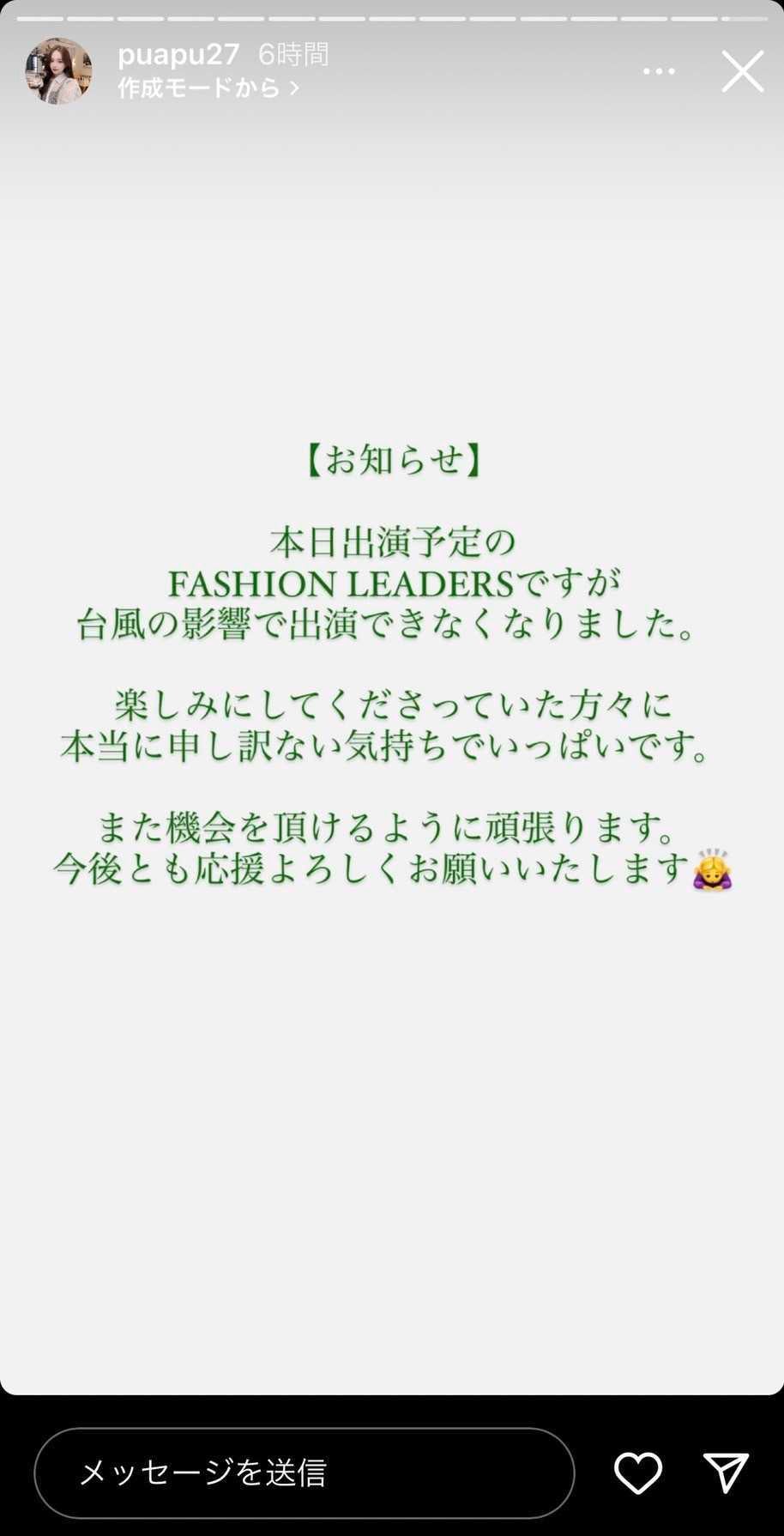Open the puapu27 username link

pyautogui.click(x=178, y=55)
